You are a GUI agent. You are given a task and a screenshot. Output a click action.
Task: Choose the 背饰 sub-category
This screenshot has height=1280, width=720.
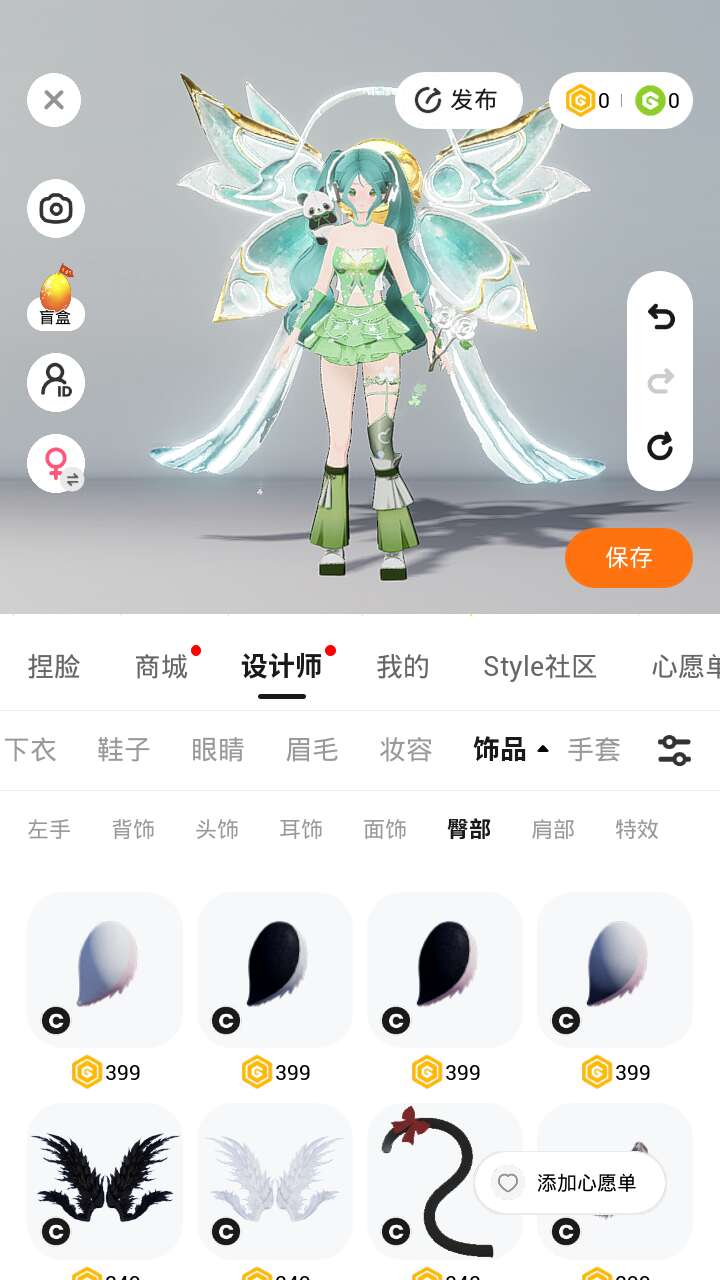point(133,829)
